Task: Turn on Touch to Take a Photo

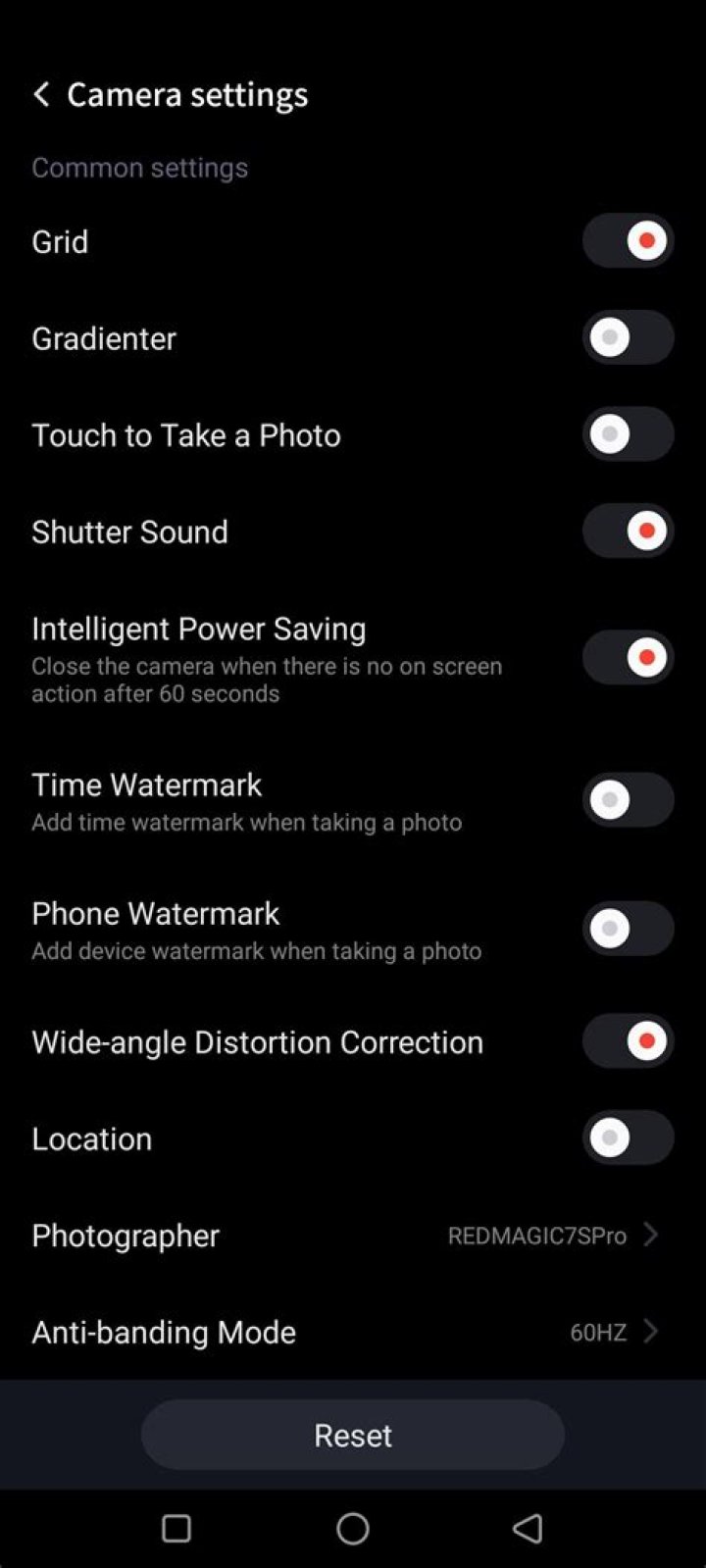Action: (x=628, y=434)
